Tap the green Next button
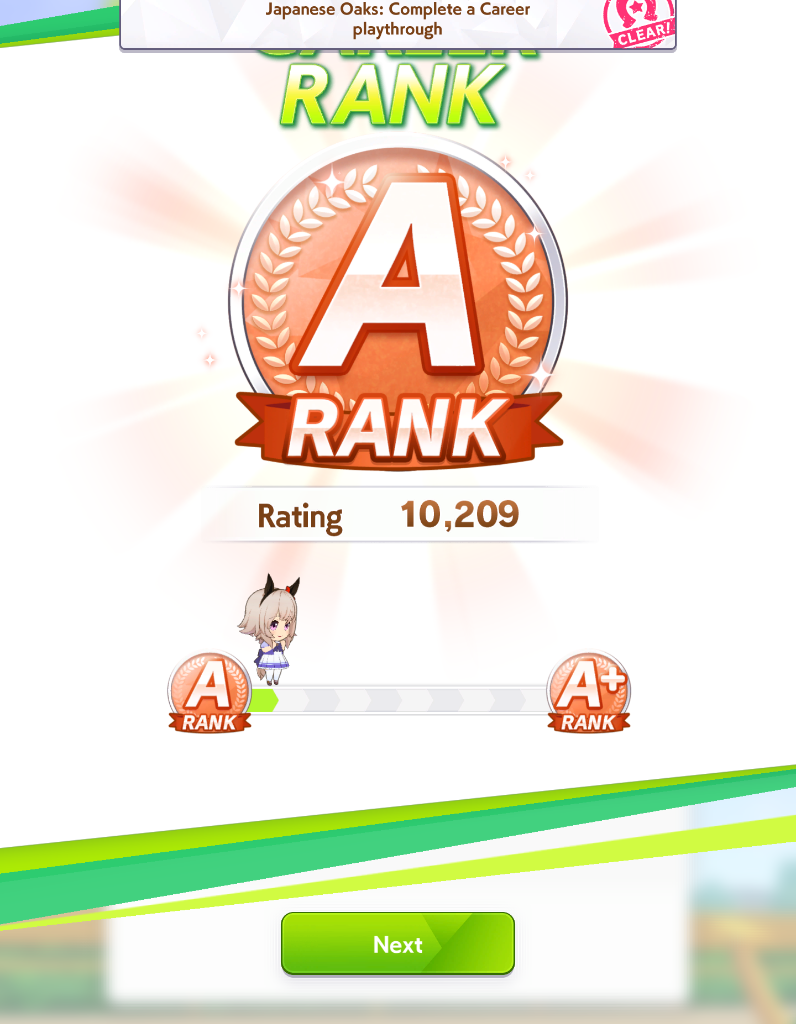Image resolution: width=796 pixels, height=1024 pixels. [x=397, y=944]
